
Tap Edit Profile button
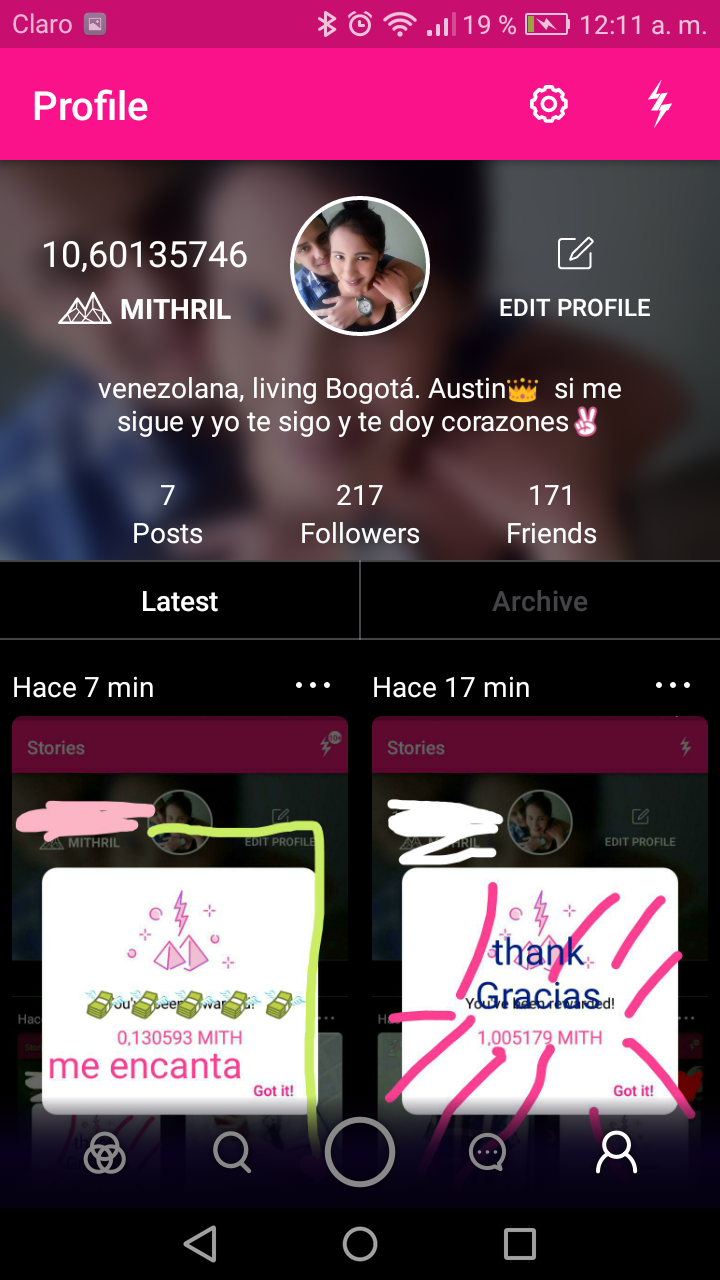coord(575,279)
